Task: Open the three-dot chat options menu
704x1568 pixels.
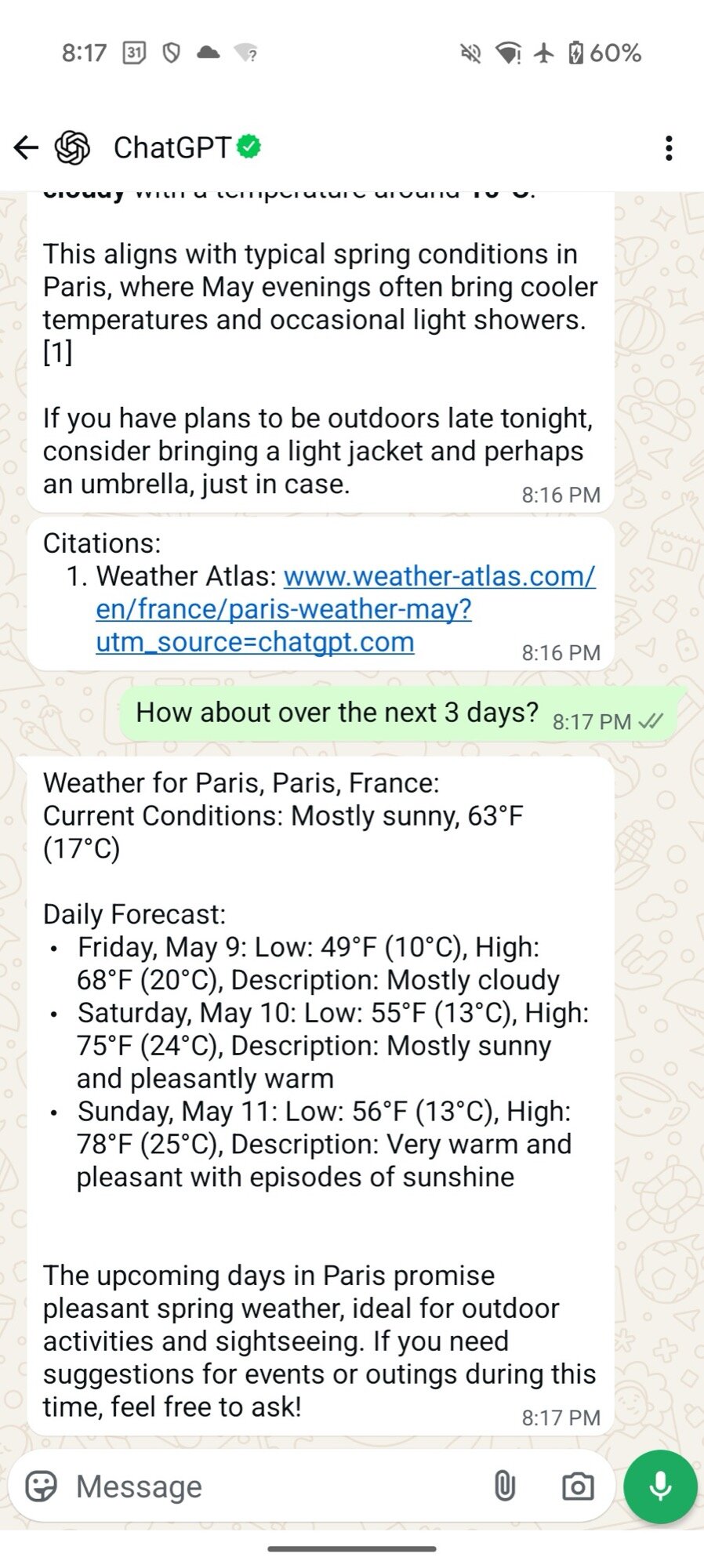Action: (669, 147)
